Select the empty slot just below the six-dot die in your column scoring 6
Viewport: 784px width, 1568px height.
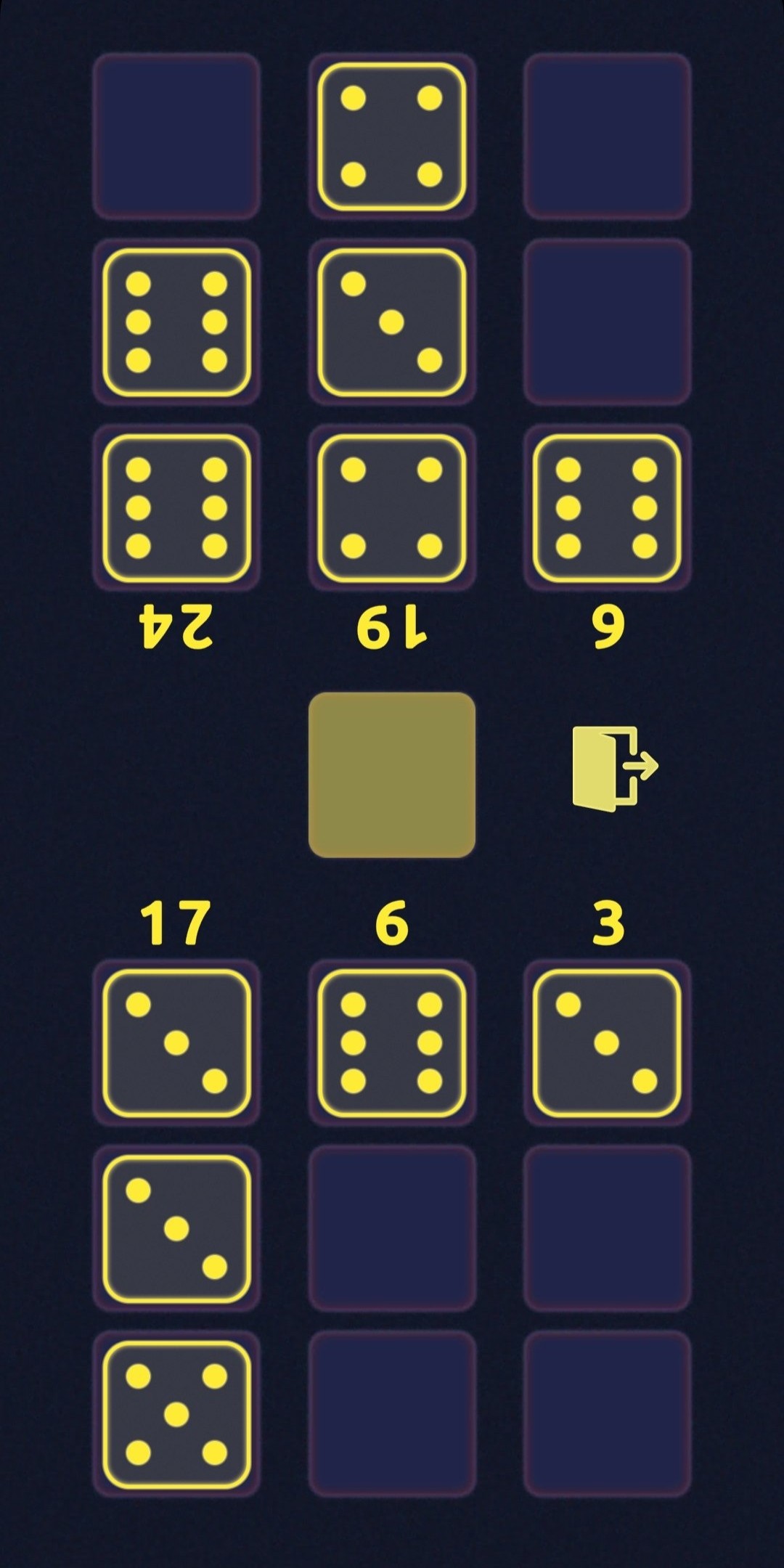click(x=392, y=1228)
